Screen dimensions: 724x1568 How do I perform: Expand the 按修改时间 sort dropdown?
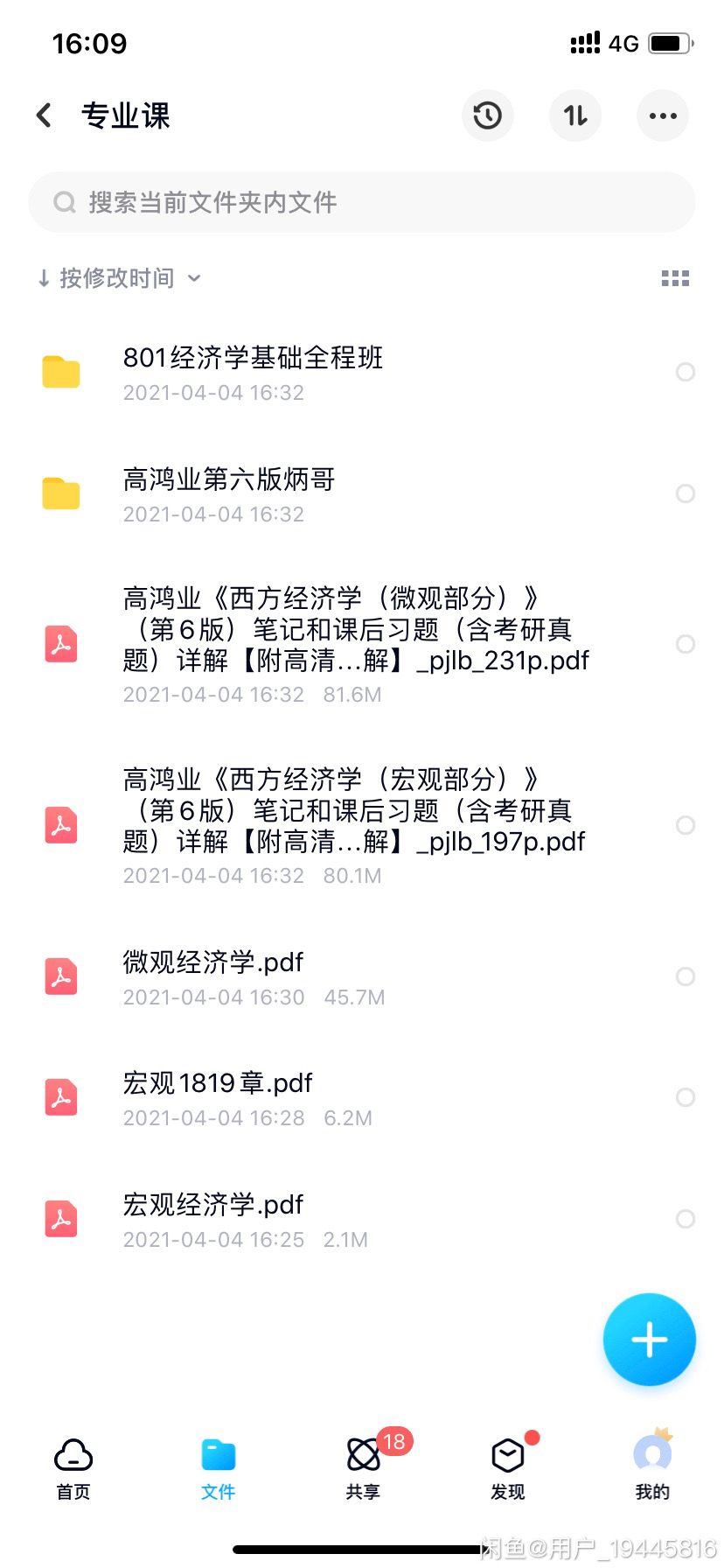pos(119,278)
